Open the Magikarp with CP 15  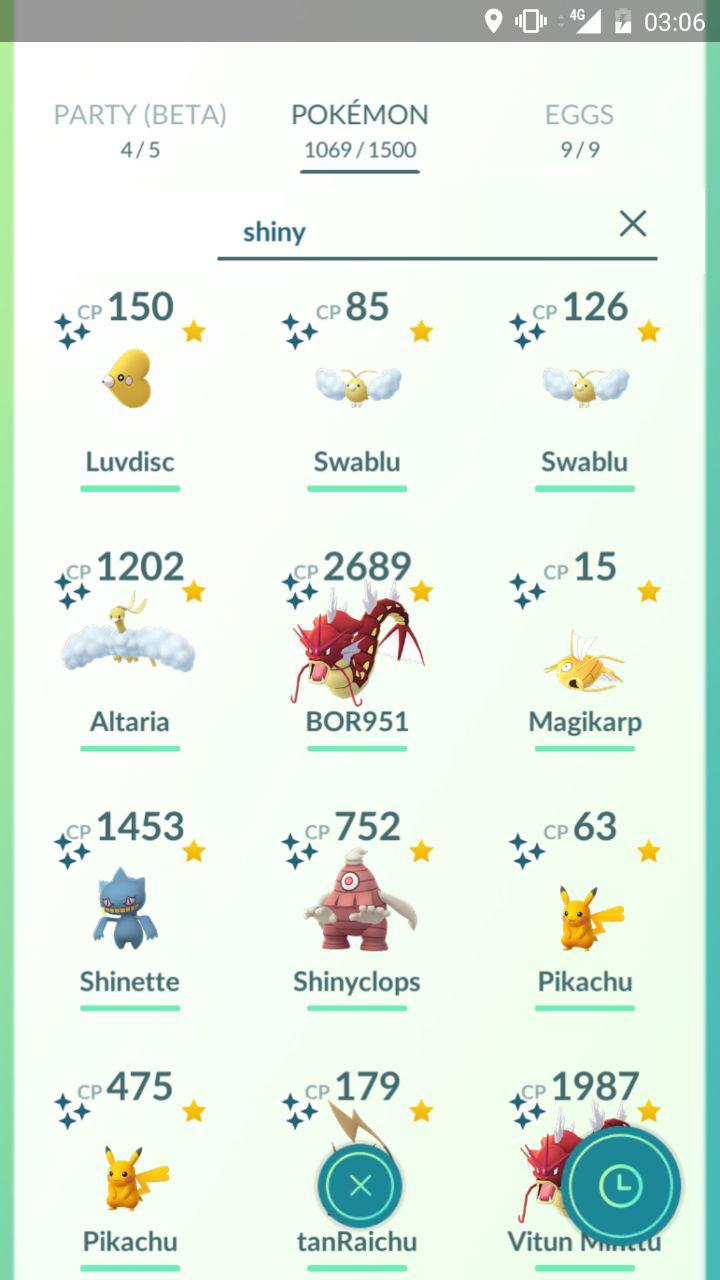click(586, 650)
